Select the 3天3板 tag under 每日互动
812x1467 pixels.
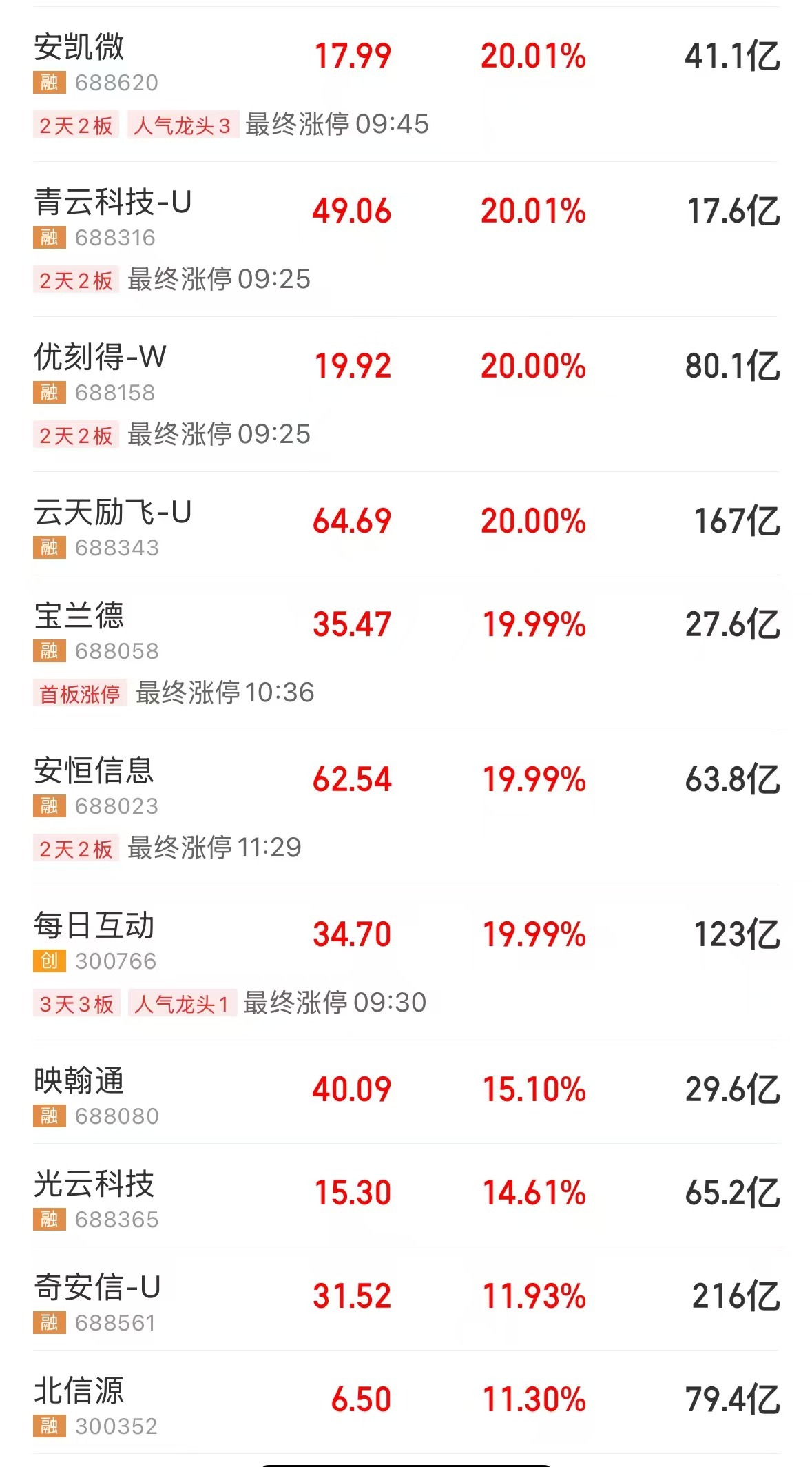click(76, 1005)
